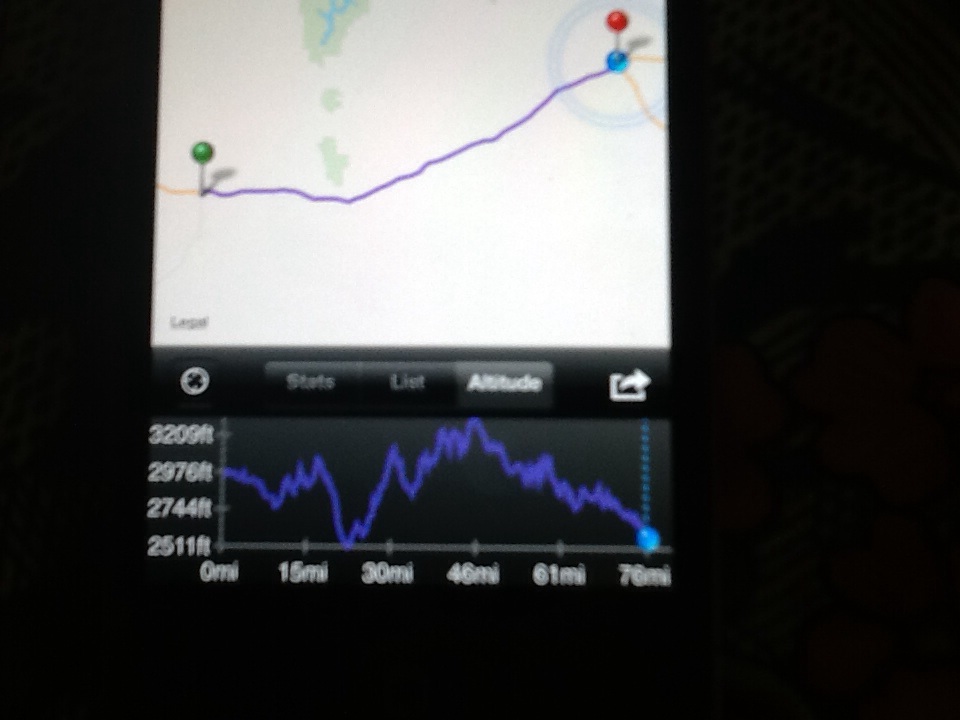Select the Altitude tab
The width and height of the screenshot is (960, 720).
(x=504, y=382)
